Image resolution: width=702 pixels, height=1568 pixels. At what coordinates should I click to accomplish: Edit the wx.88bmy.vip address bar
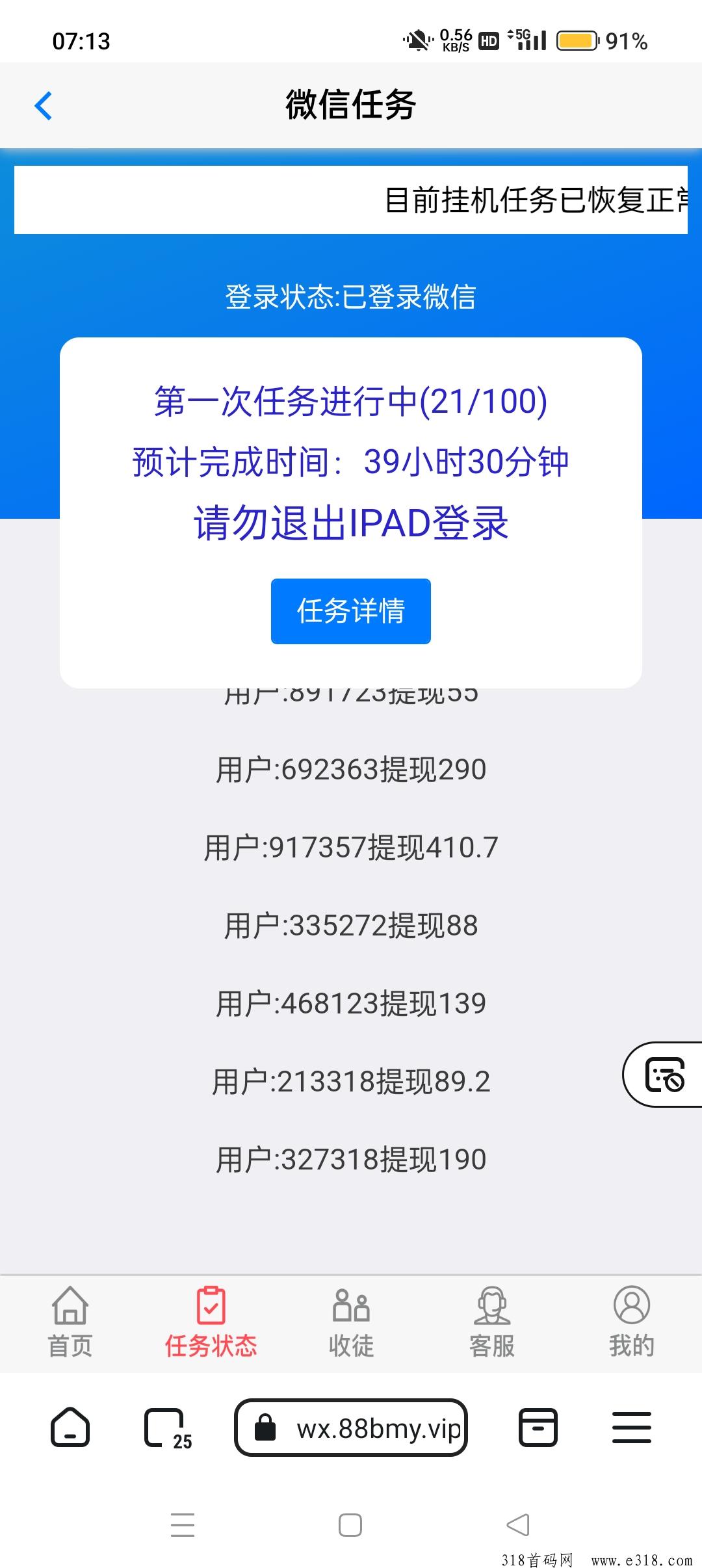(351, 1428)
